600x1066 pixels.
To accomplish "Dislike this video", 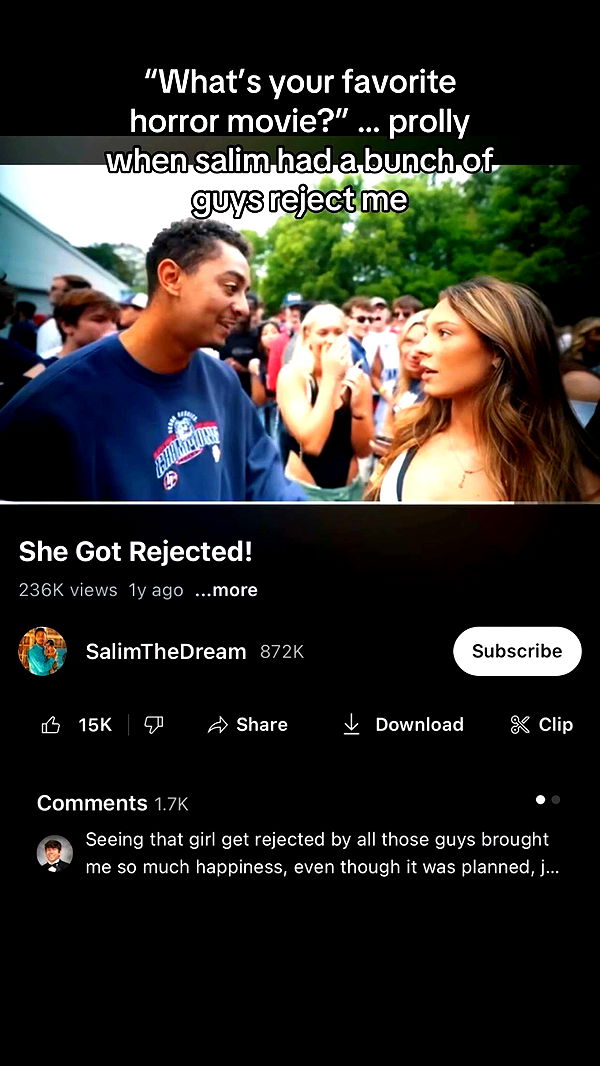I will coord(154,725).
